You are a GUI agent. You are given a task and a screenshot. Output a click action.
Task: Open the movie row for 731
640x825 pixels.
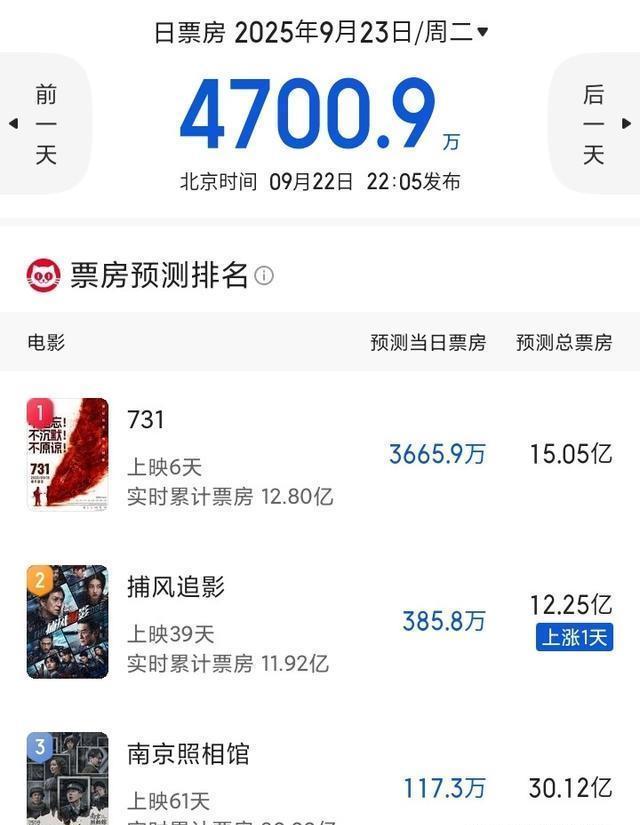tap(320, 455)
